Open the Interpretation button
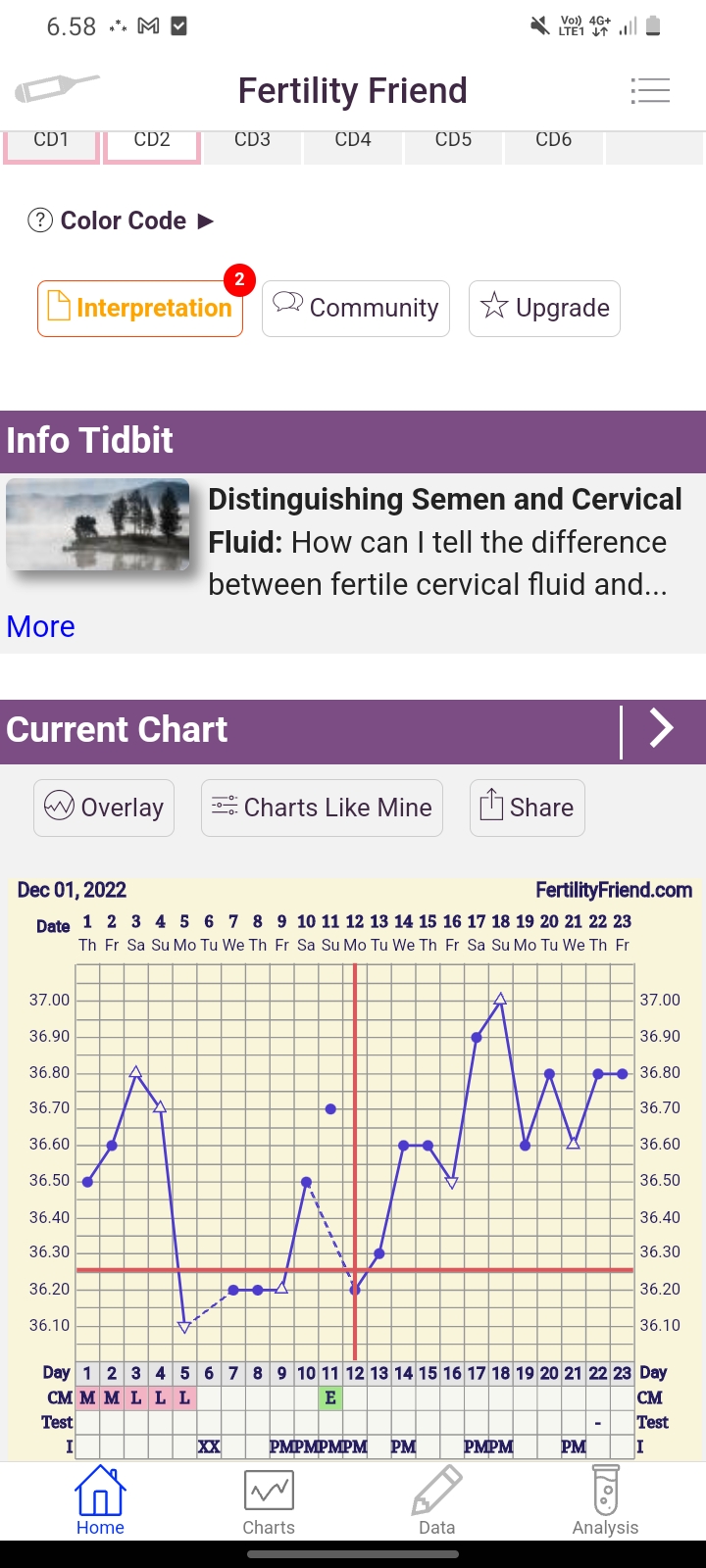Image resolution: width=706 pixels, height=1568 pixels. tap(140, 308)
